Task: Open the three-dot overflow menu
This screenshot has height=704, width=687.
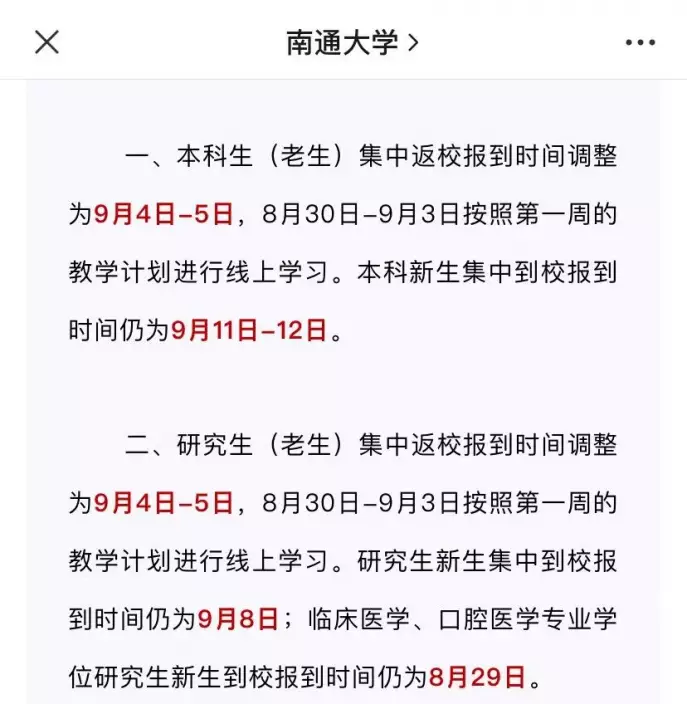Action: click(639, 42)
